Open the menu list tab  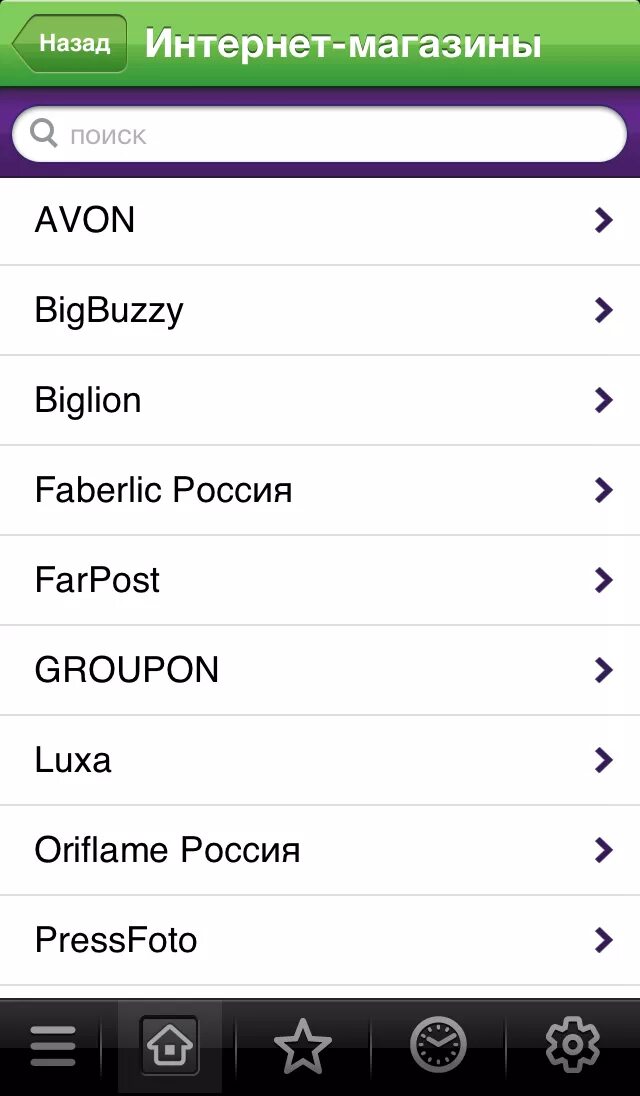pos(53,1046)
